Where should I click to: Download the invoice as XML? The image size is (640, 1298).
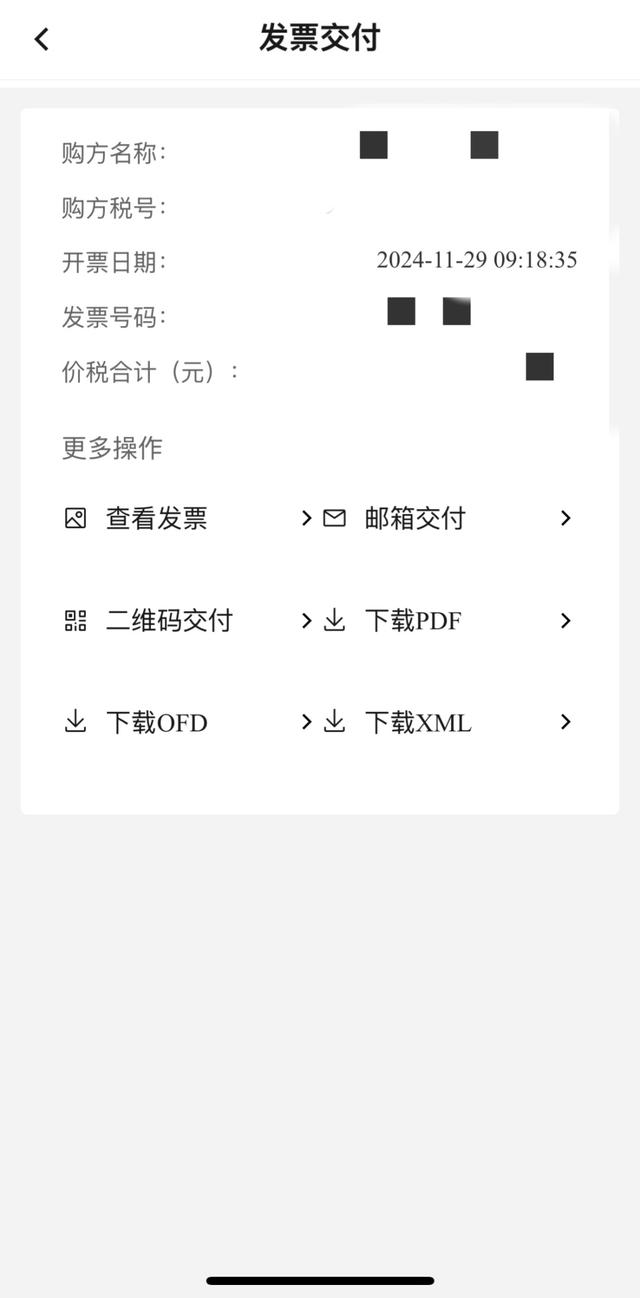[x=448, y=722]
